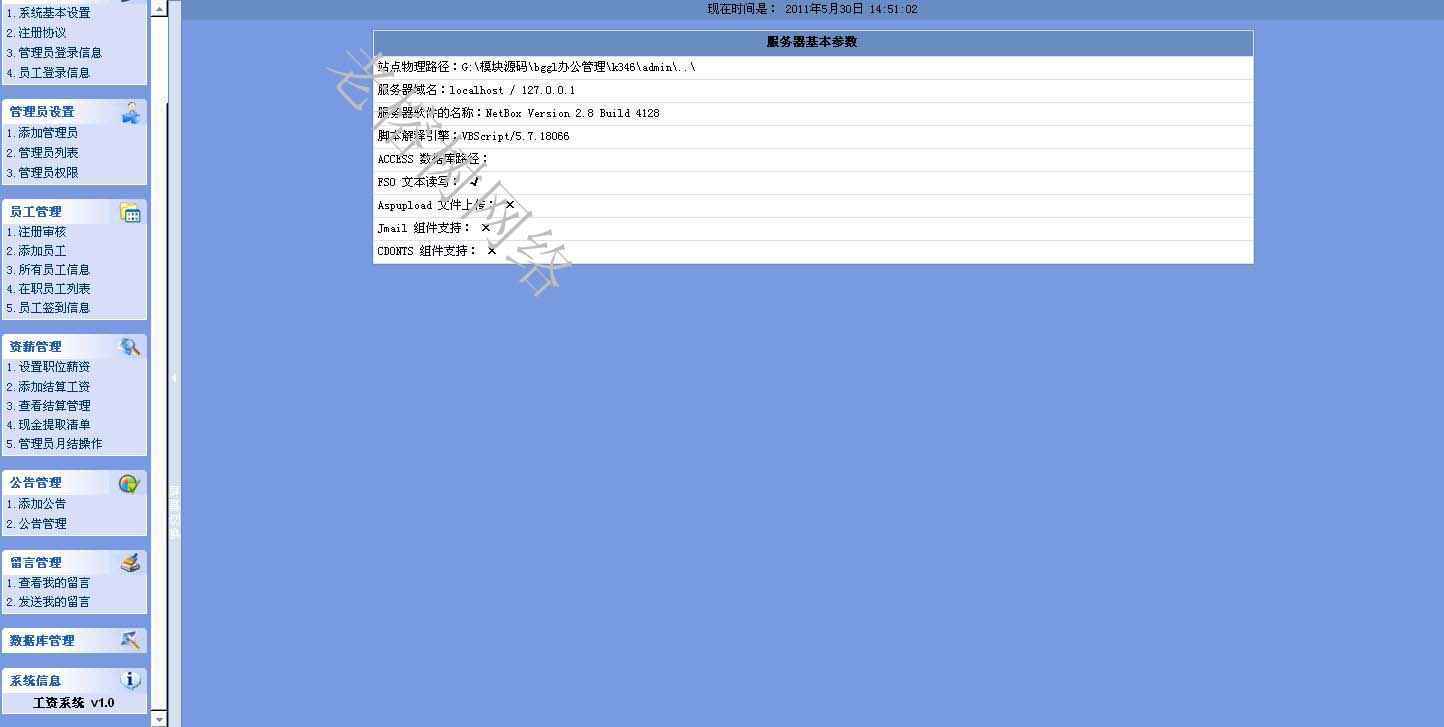Viewport: 1444px width, 727px height.
Task: Open 系统基本设置 in the sidebar
Action: pyautogui.click(x=54, y=13)
